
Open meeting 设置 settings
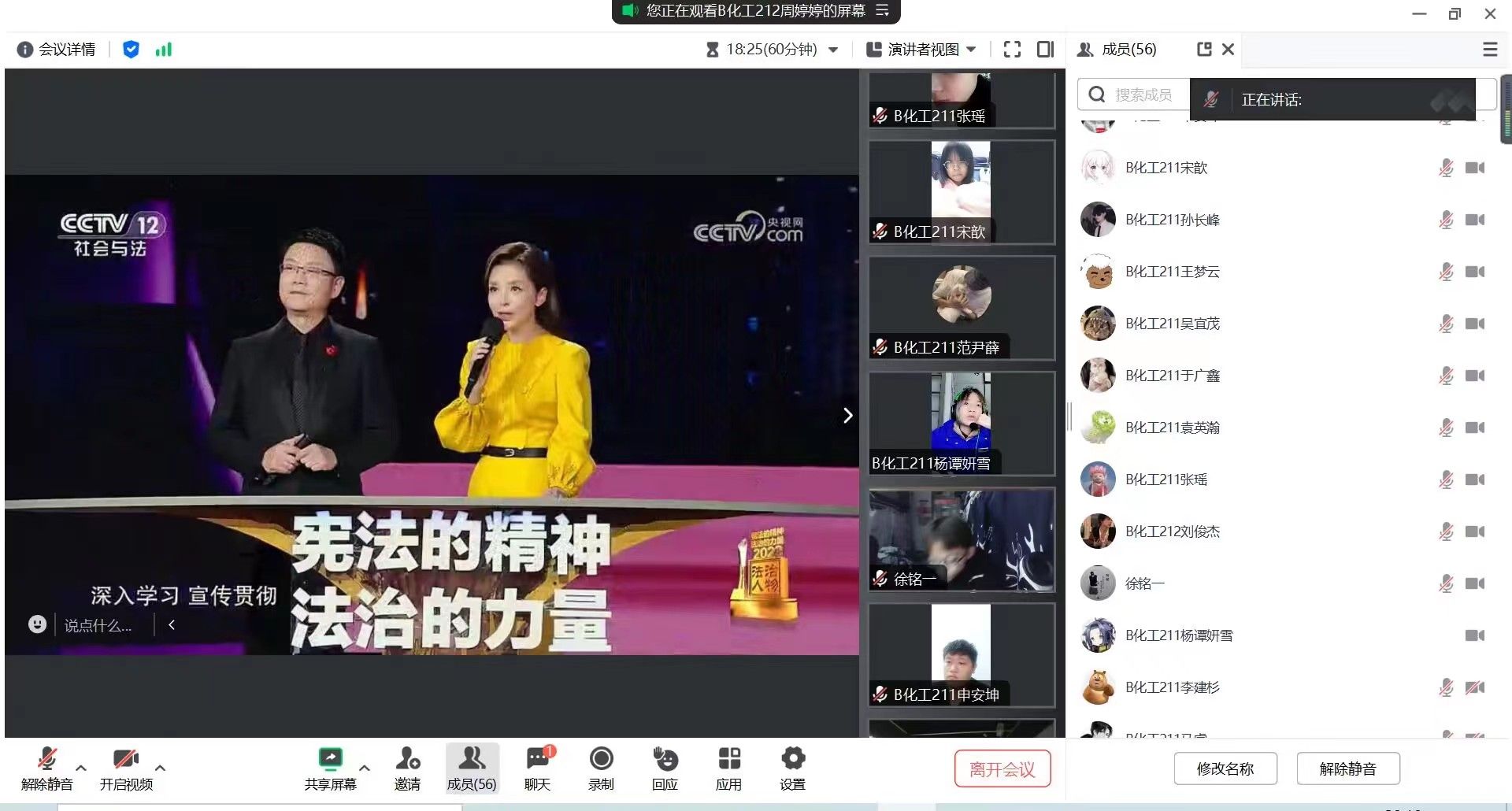792,768
